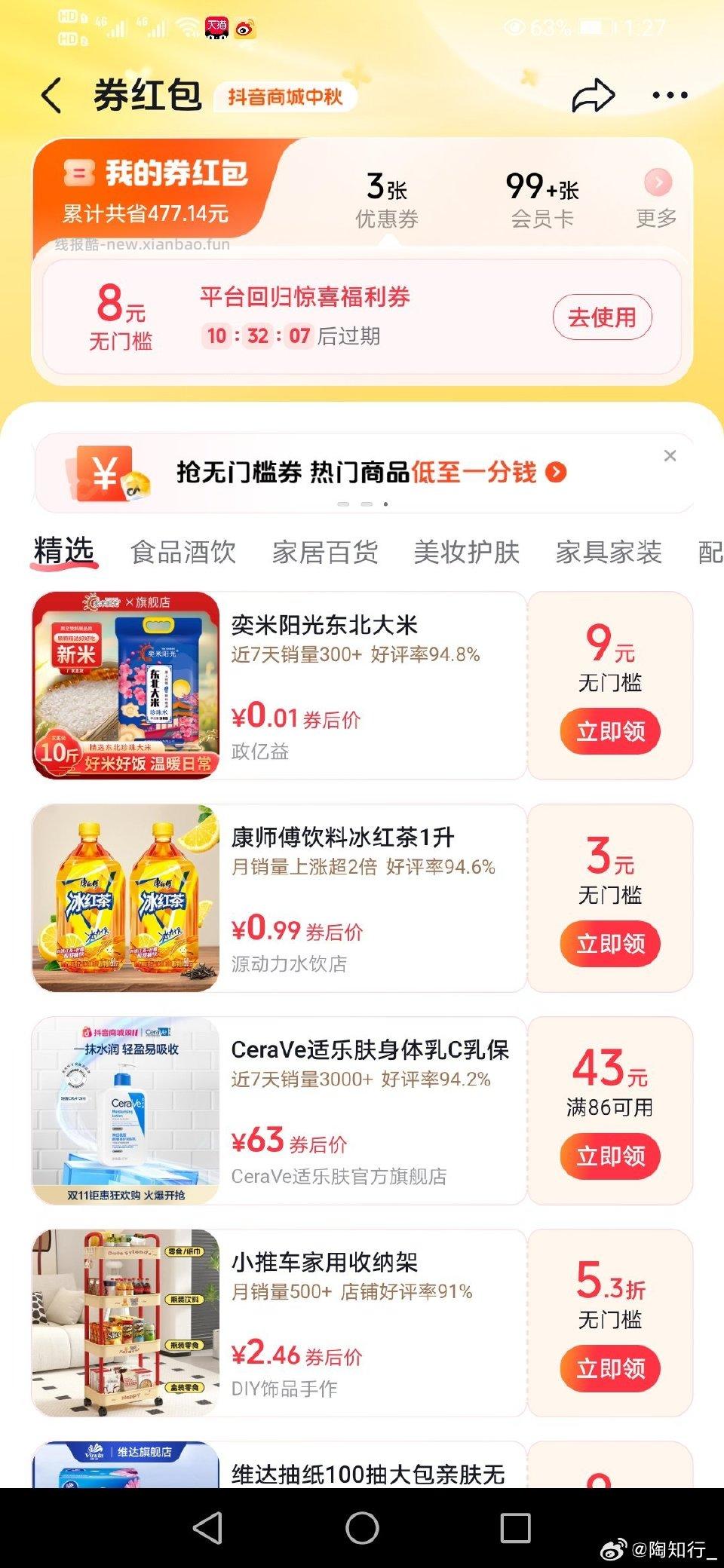
Task: Tap the red coupon icon beside 我的券红包
Action: [x=76, y=175]
